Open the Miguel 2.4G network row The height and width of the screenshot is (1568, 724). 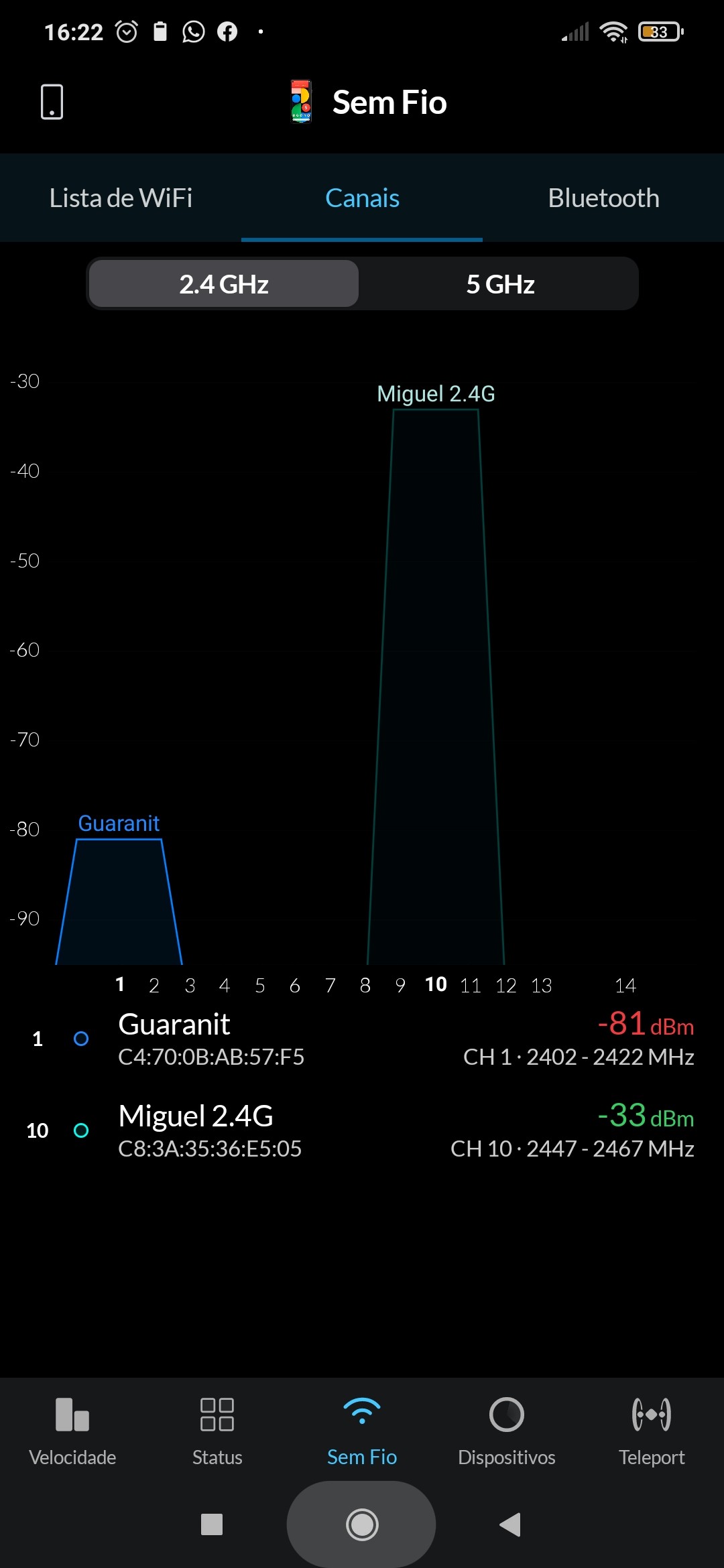click(x=362, y=1130)
